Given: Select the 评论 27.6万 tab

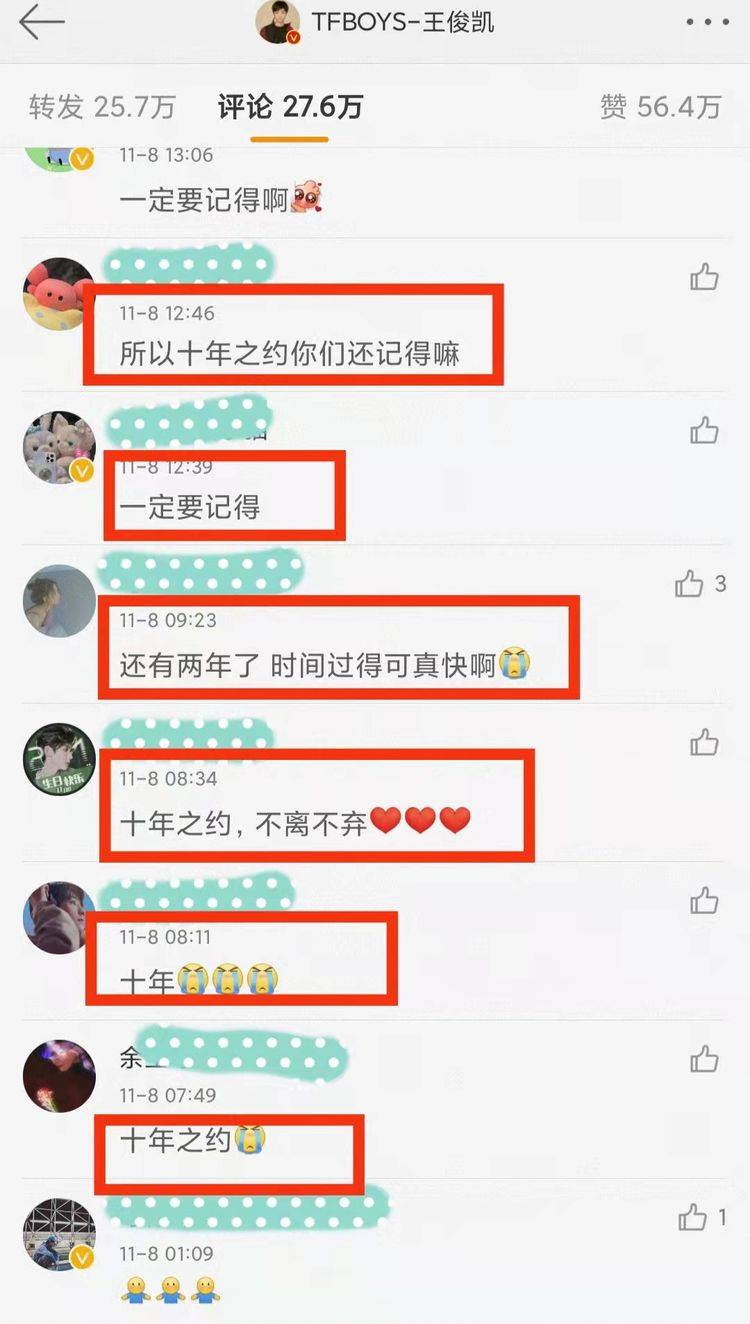Looking at the screenshot, I should pos(290,108).
